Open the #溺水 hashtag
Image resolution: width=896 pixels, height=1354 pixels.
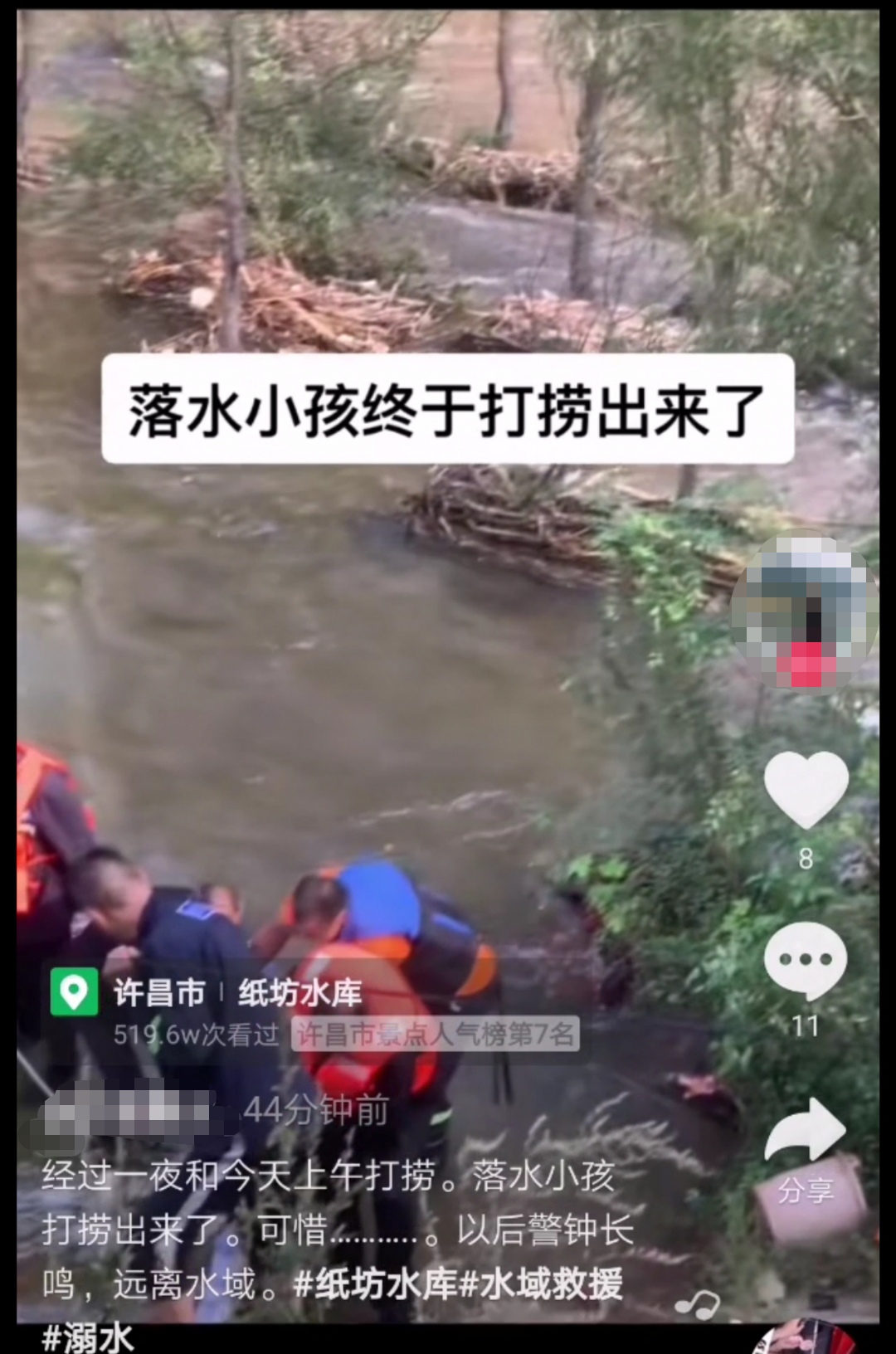[x=88, y=1337]
